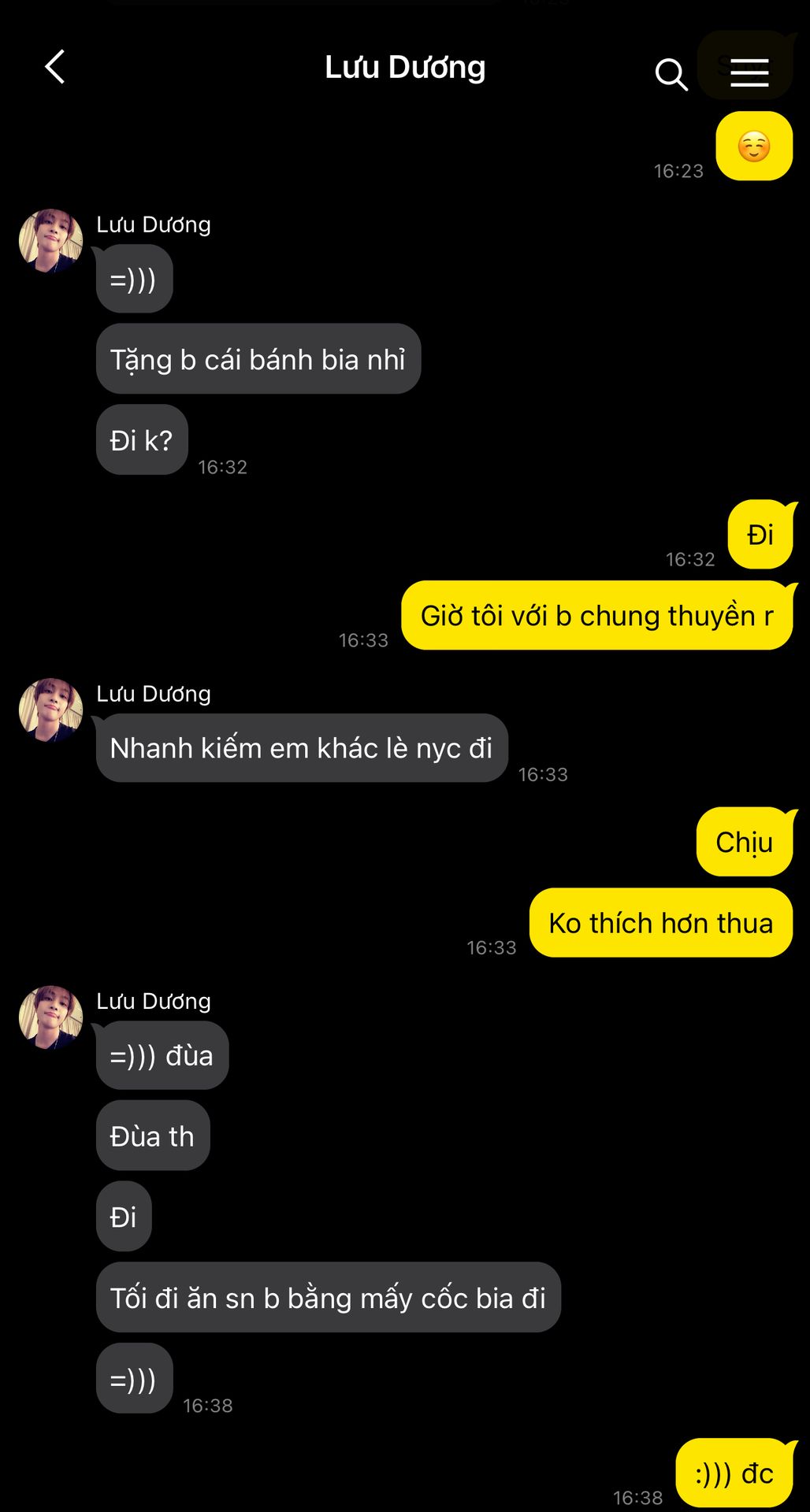Viewport: 810px width, 1512px height.
Task: Search within the Lưu Dương conversation
Action: 671,74
